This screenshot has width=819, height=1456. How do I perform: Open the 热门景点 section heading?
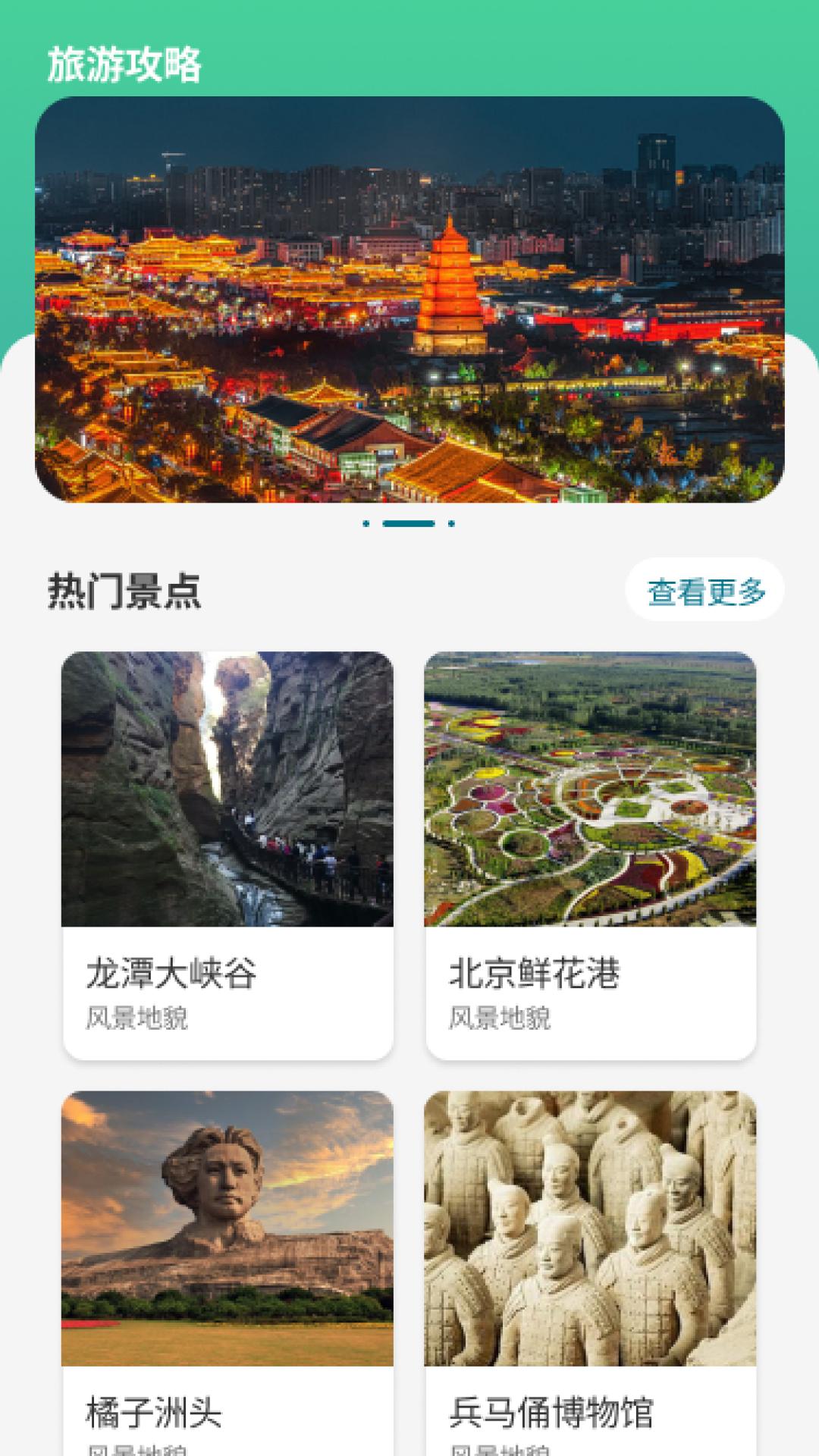[x=125, y=592]
